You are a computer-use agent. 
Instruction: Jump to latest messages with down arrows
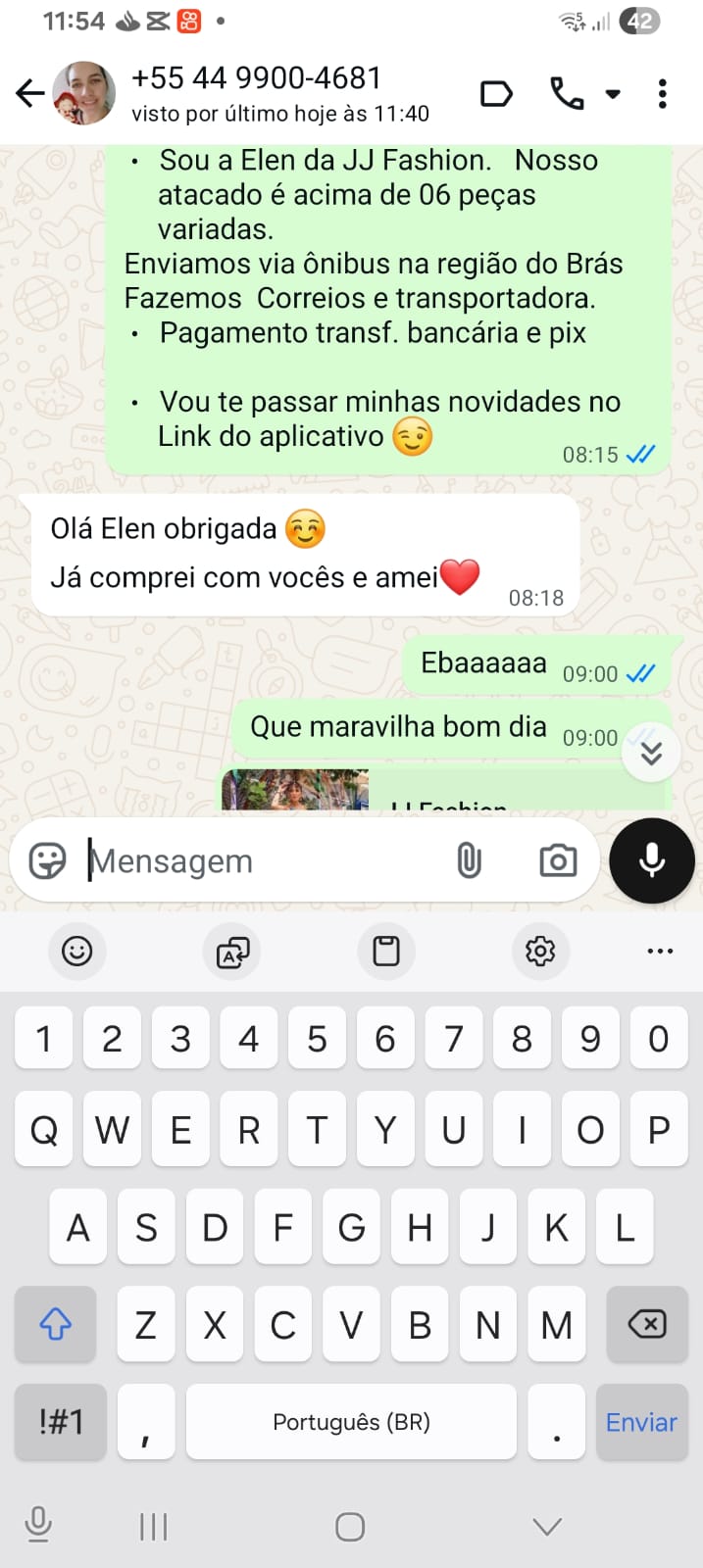tap(651, 752)
